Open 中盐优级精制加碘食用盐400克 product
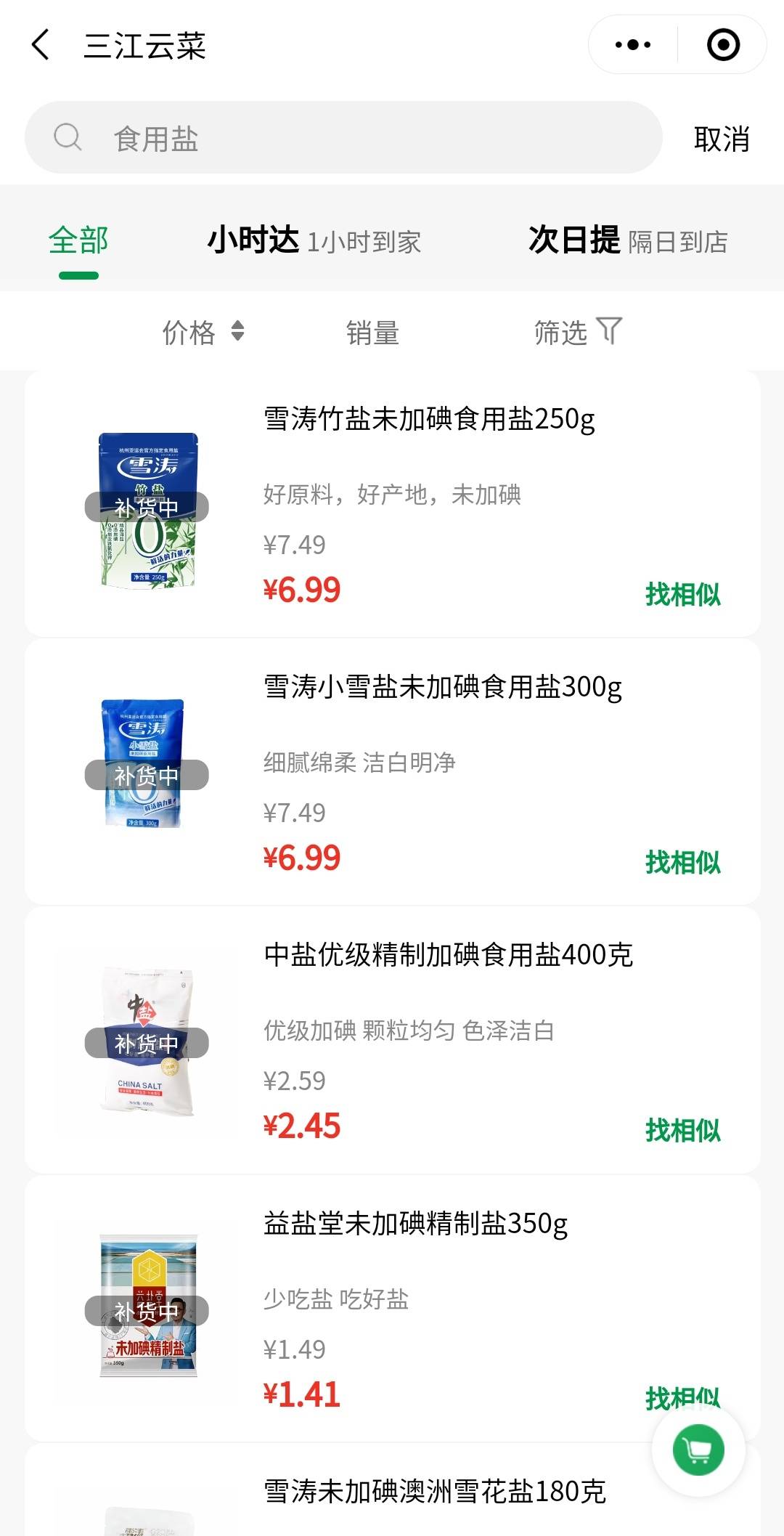Viewport: 784px width, 1536px height. 448,955
